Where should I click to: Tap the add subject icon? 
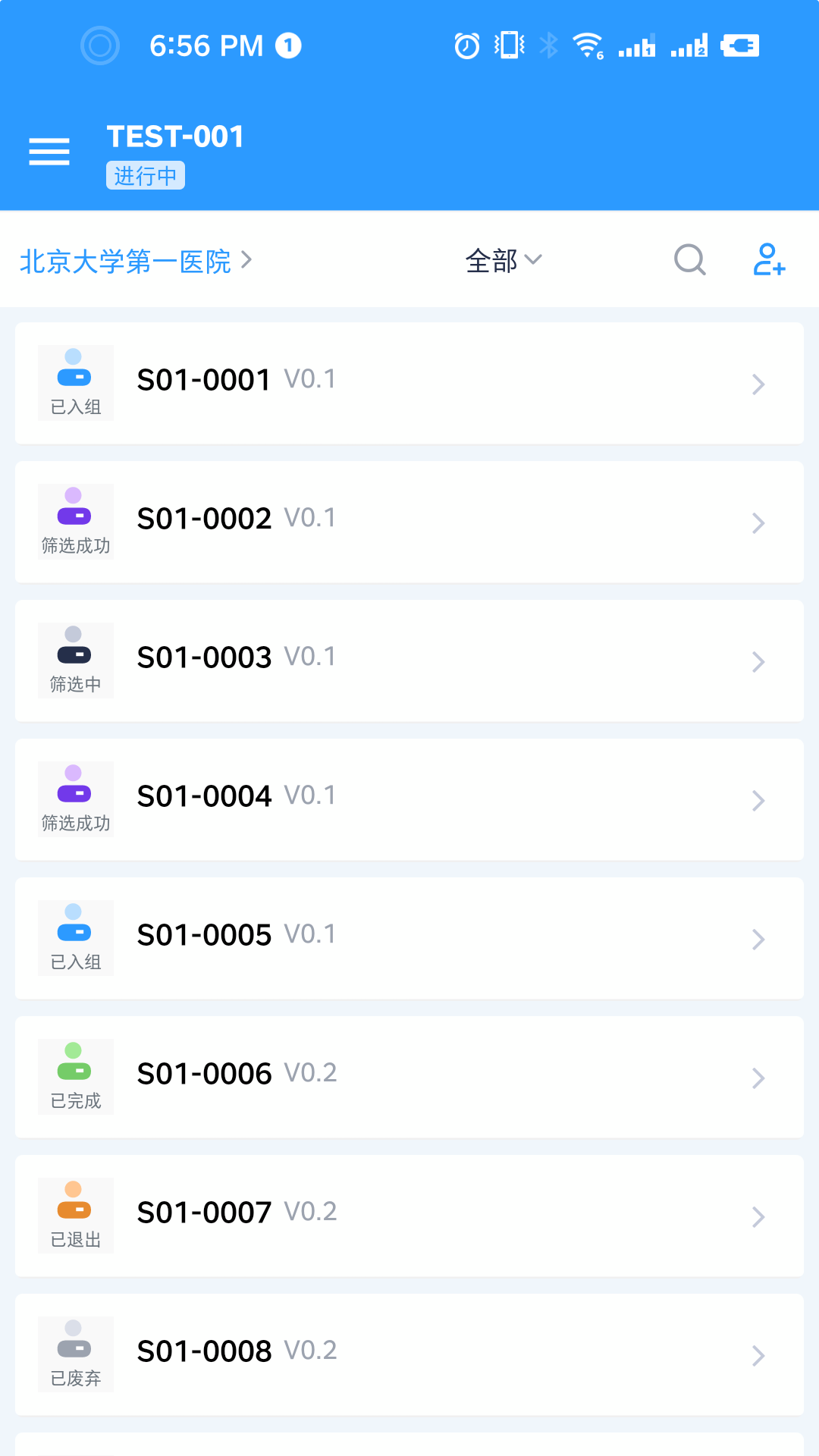pos(770,261)
